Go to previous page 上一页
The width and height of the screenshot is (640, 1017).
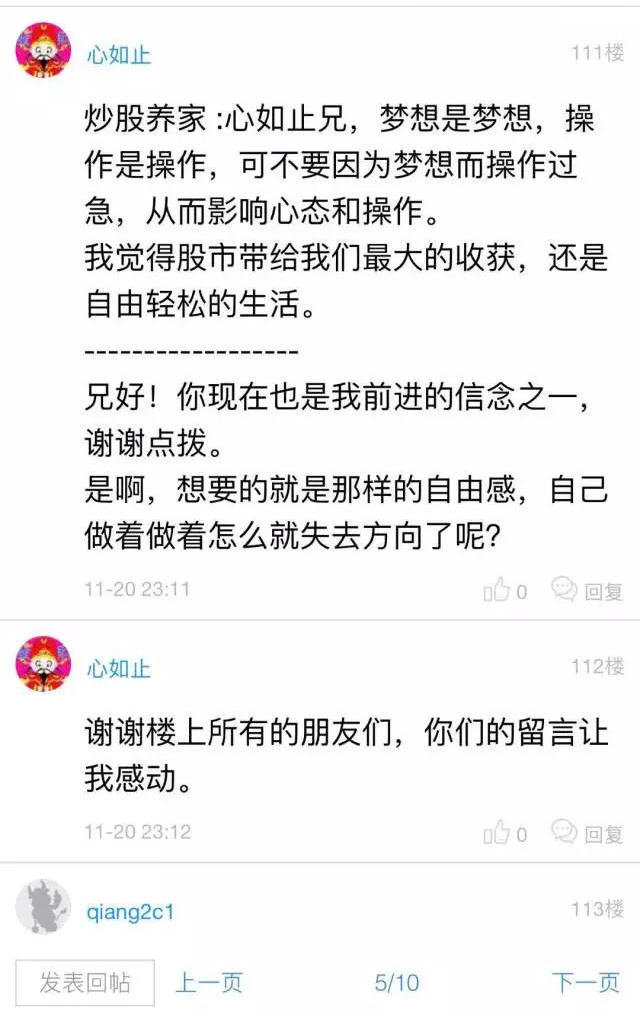209,983
